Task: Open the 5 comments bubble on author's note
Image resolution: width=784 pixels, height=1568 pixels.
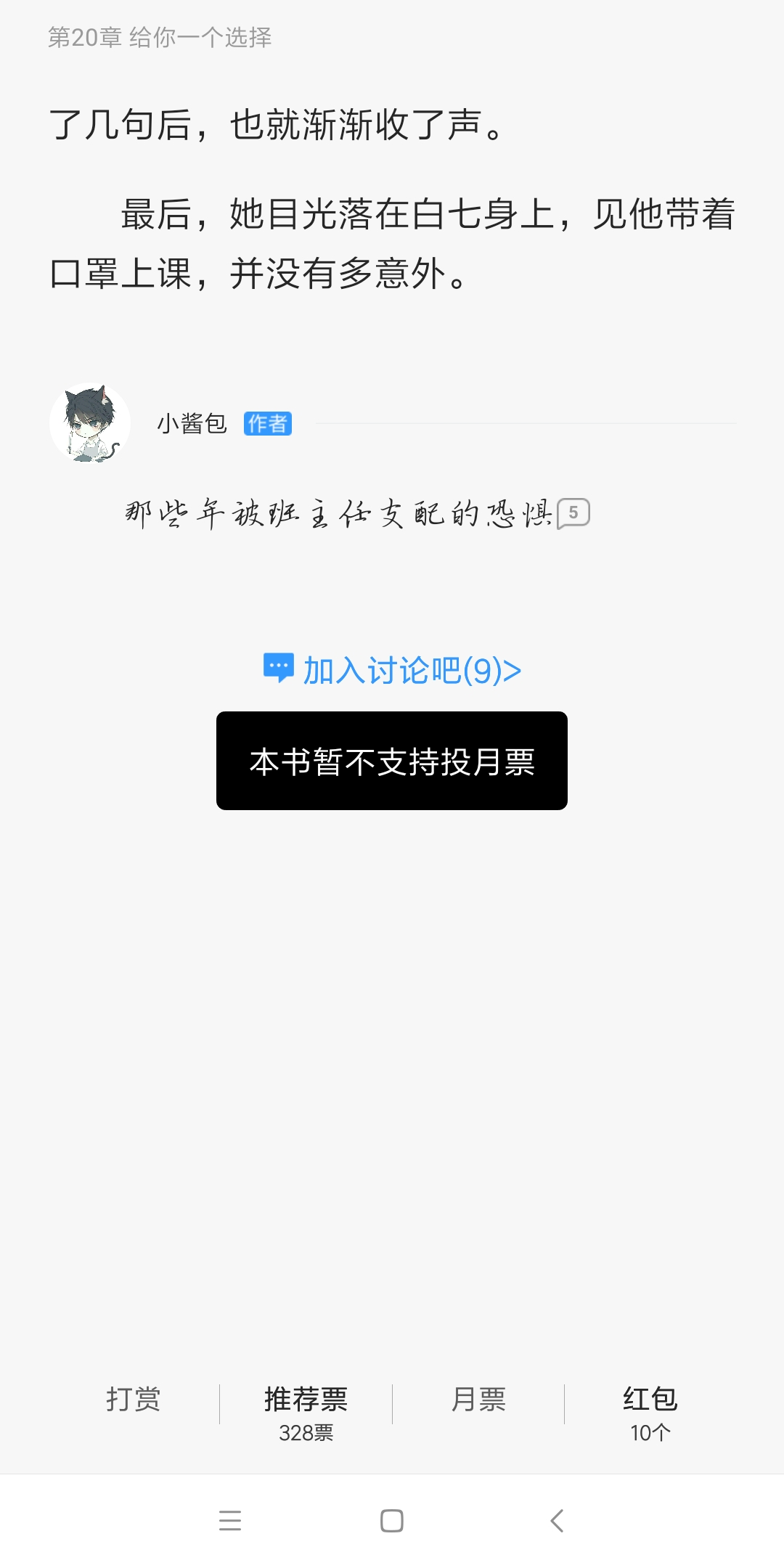Action: coord(573,514)
